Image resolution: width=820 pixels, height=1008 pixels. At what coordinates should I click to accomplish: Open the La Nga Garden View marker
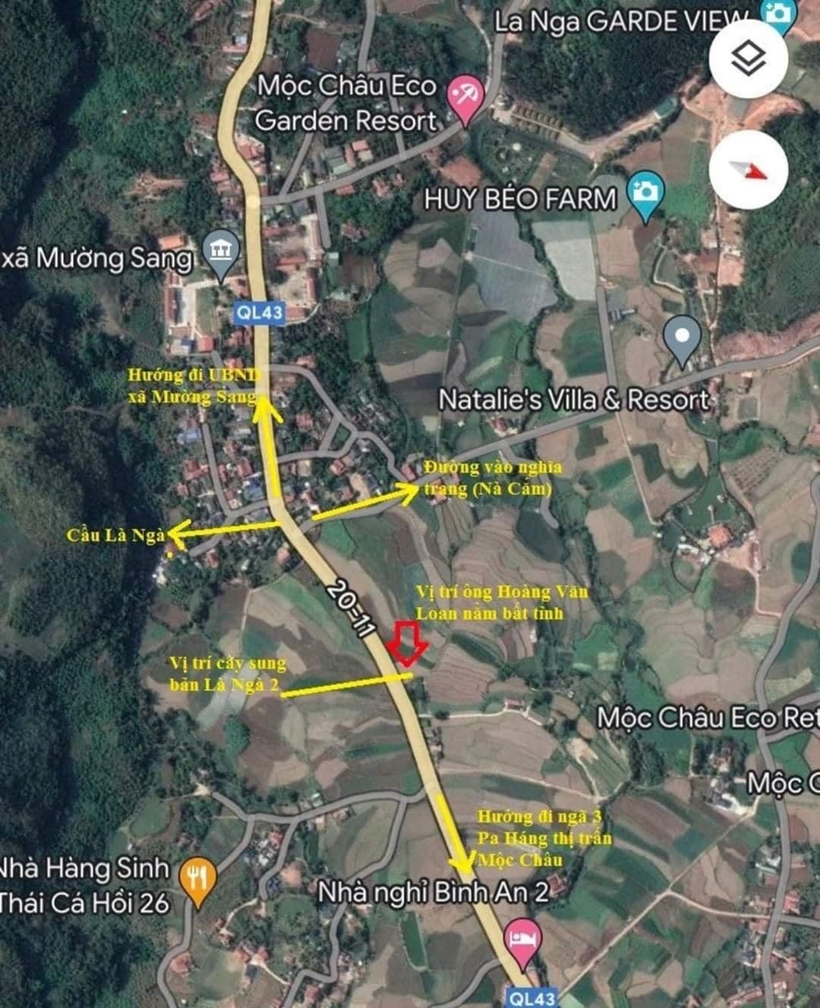[777, 14]
